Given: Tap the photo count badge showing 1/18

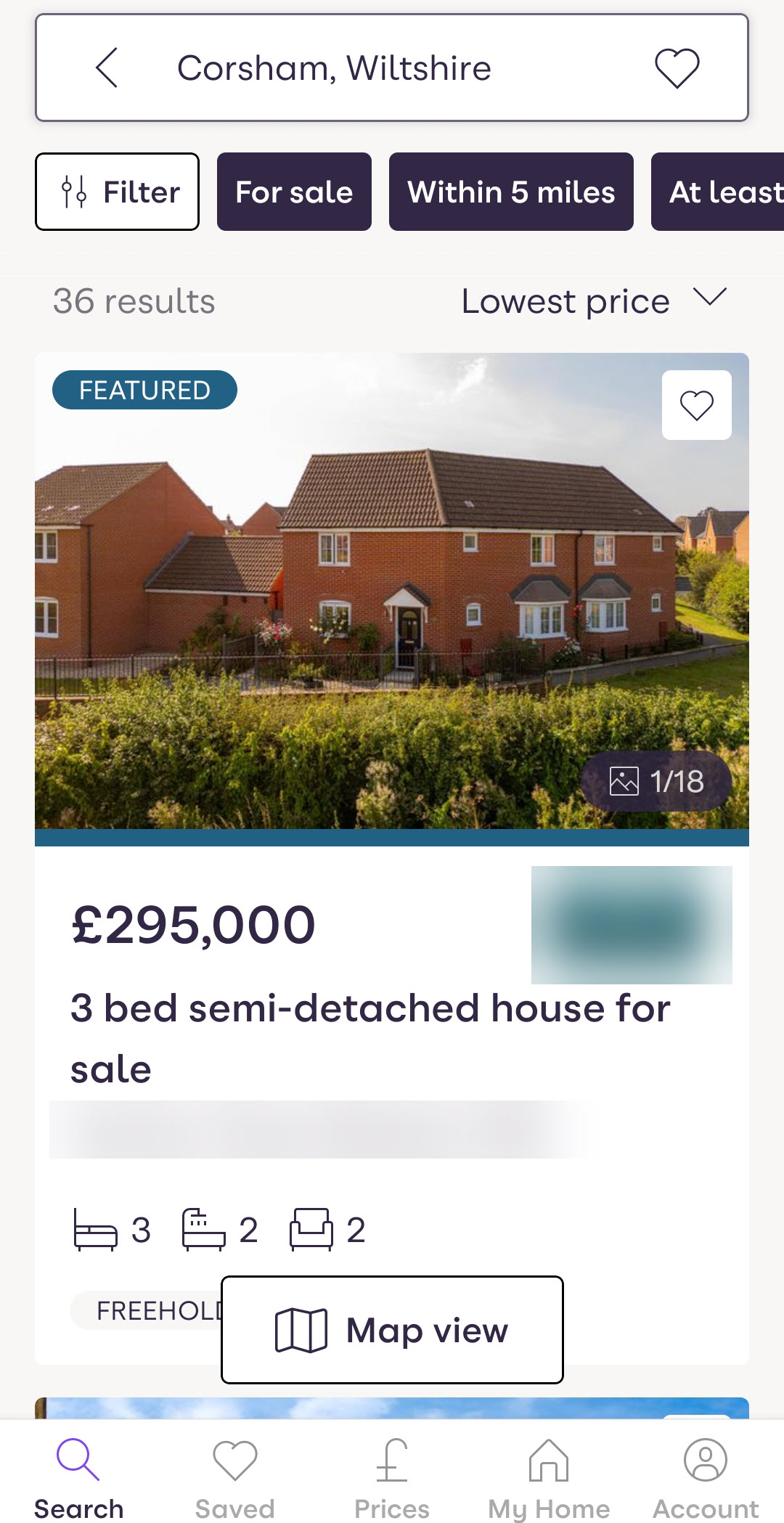Looking at the screenshot, I should click(654, 781).
